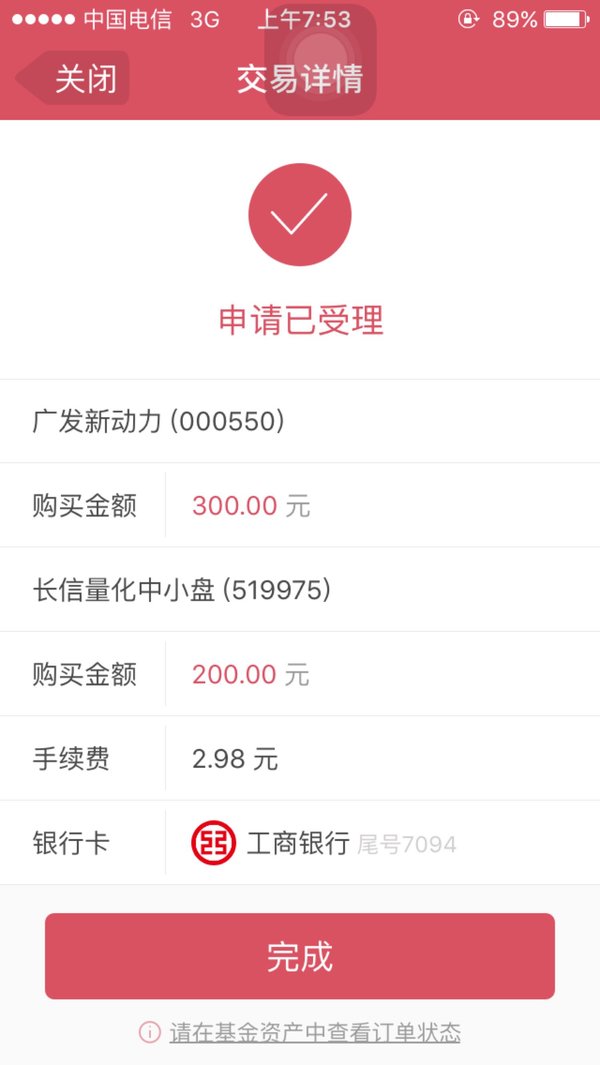Open the 请在基金资产中查看订单状态 link

point(315,1033)
